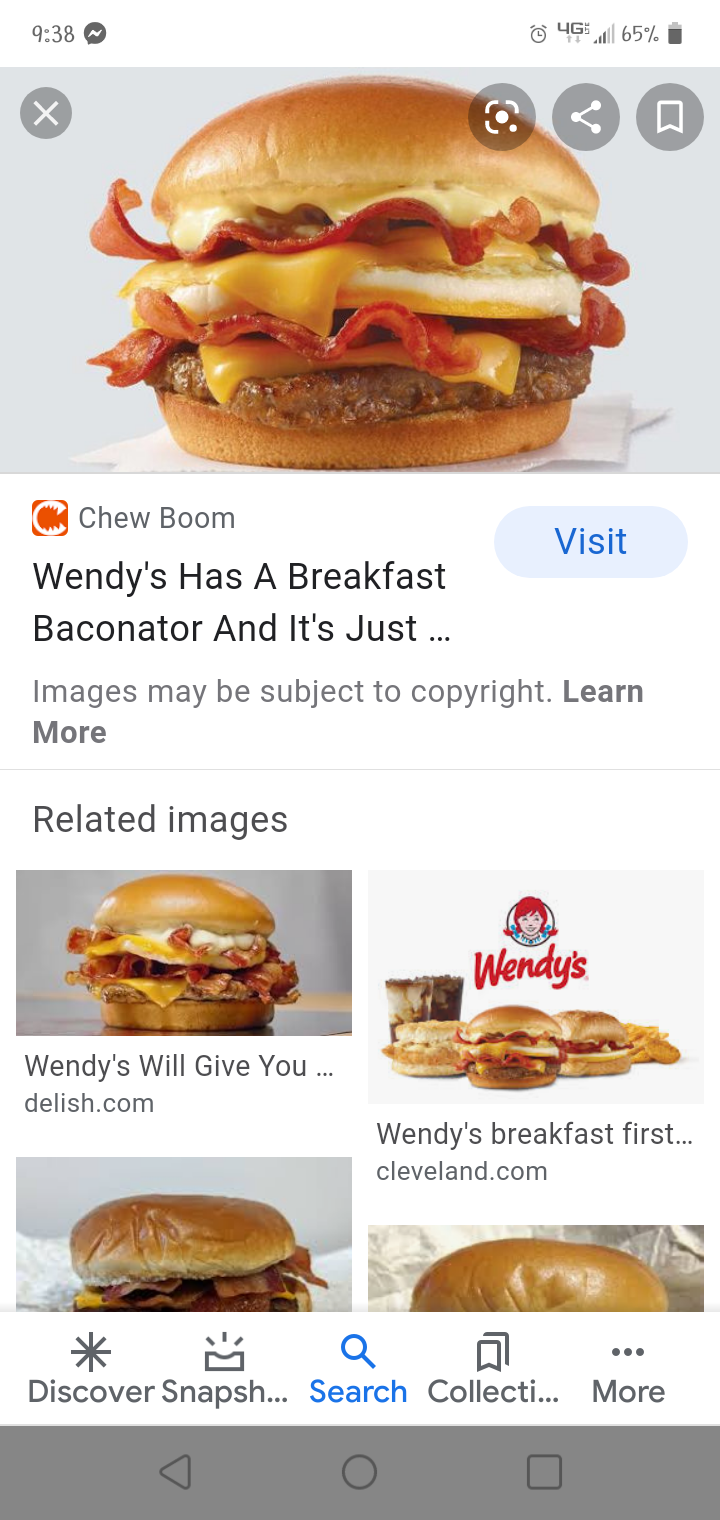The width and height of the screenshot is (720, 1520).
Task: Tap the Android back navigation button
Action: [174, 1471]
